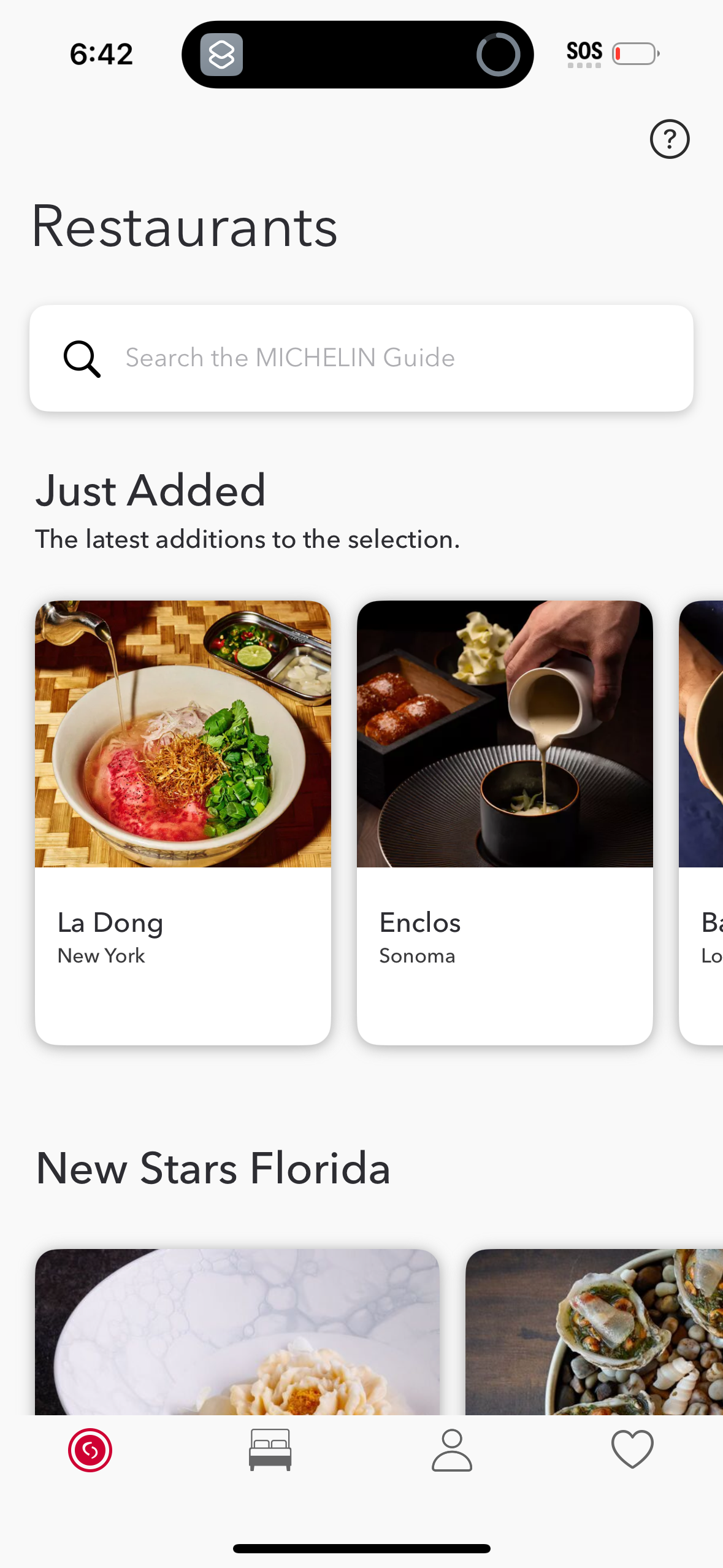
Task: Tap the help question mark icon
Action: 668,140
